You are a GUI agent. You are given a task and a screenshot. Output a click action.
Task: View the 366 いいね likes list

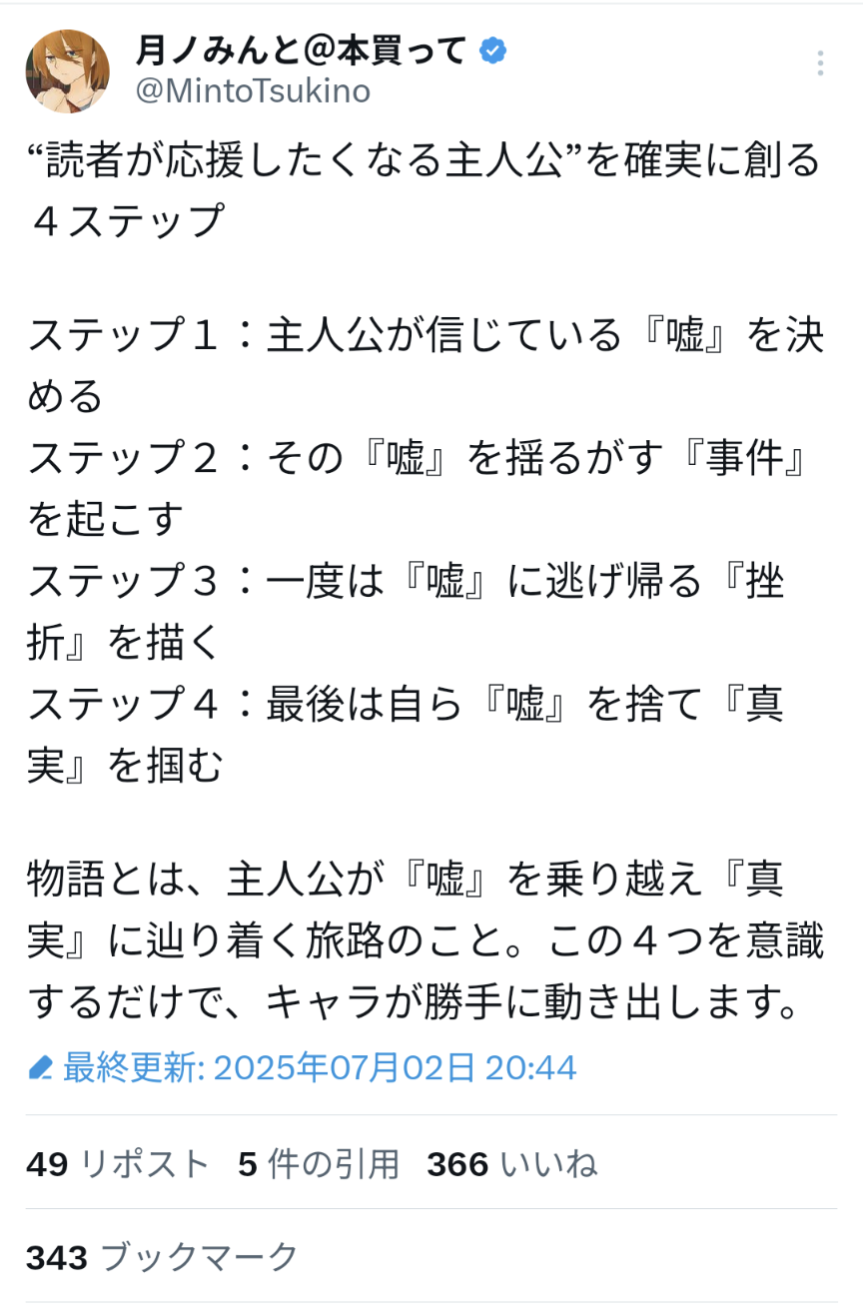pyautogui.click(x=511, y=1164)
